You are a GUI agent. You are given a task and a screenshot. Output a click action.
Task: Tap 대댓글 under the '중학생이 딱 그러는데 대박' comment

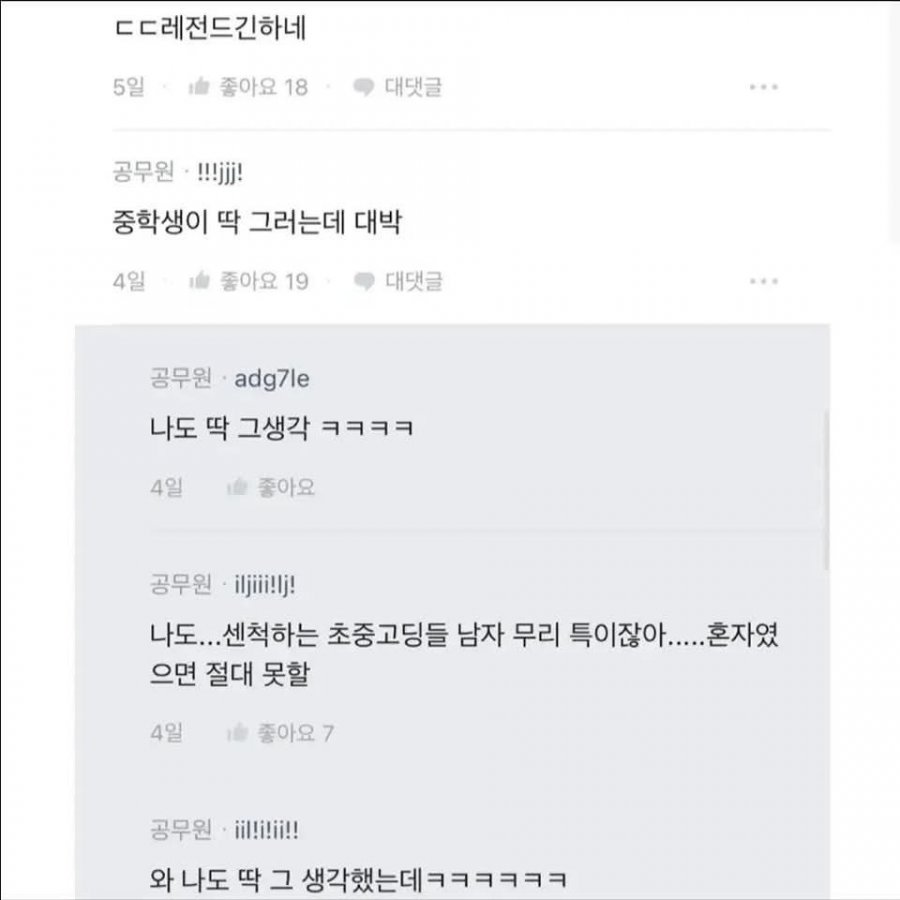pos(398,281)
